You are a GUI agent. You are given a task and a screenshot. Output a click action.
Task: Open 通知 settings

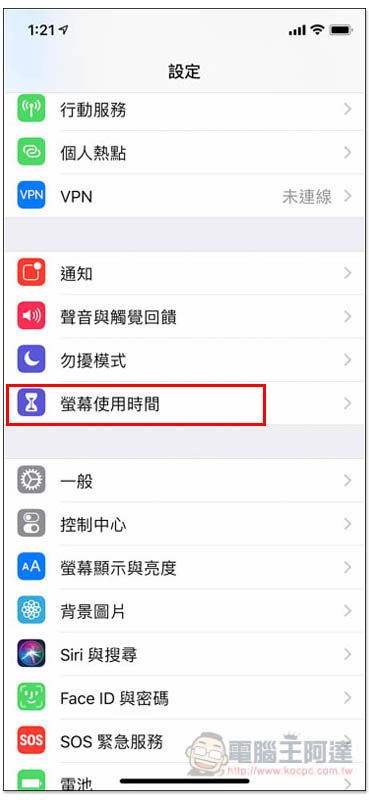point(184,273)
